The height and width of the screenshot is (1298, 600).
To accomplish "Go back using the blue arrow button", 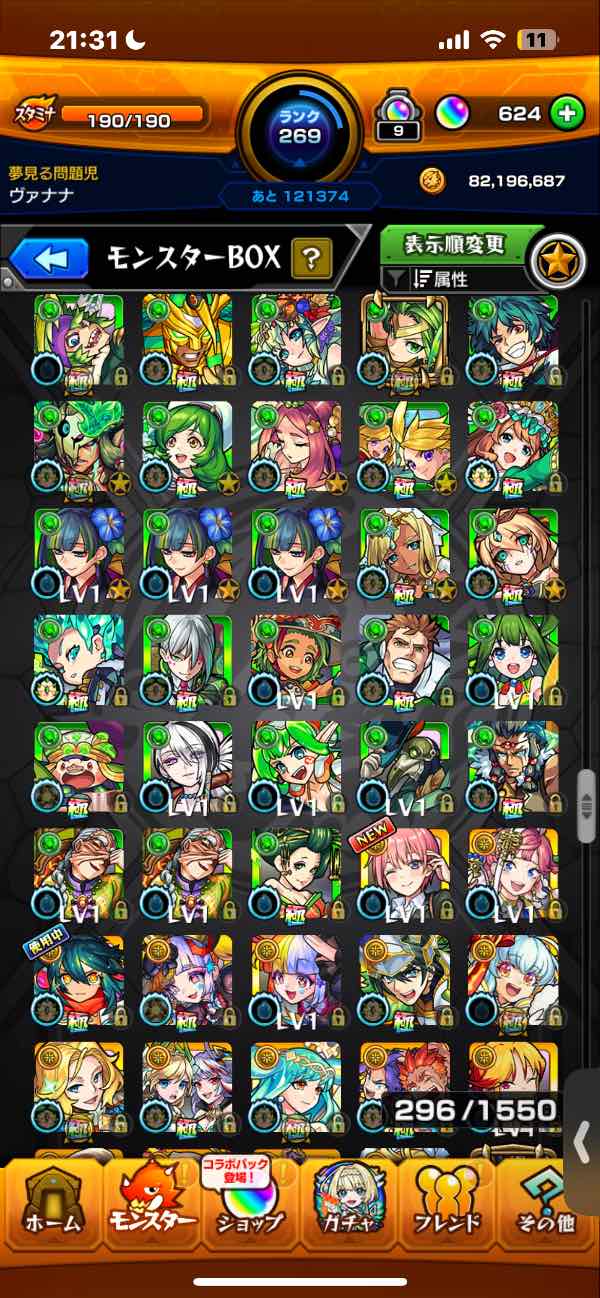I will tap(50, 260).
